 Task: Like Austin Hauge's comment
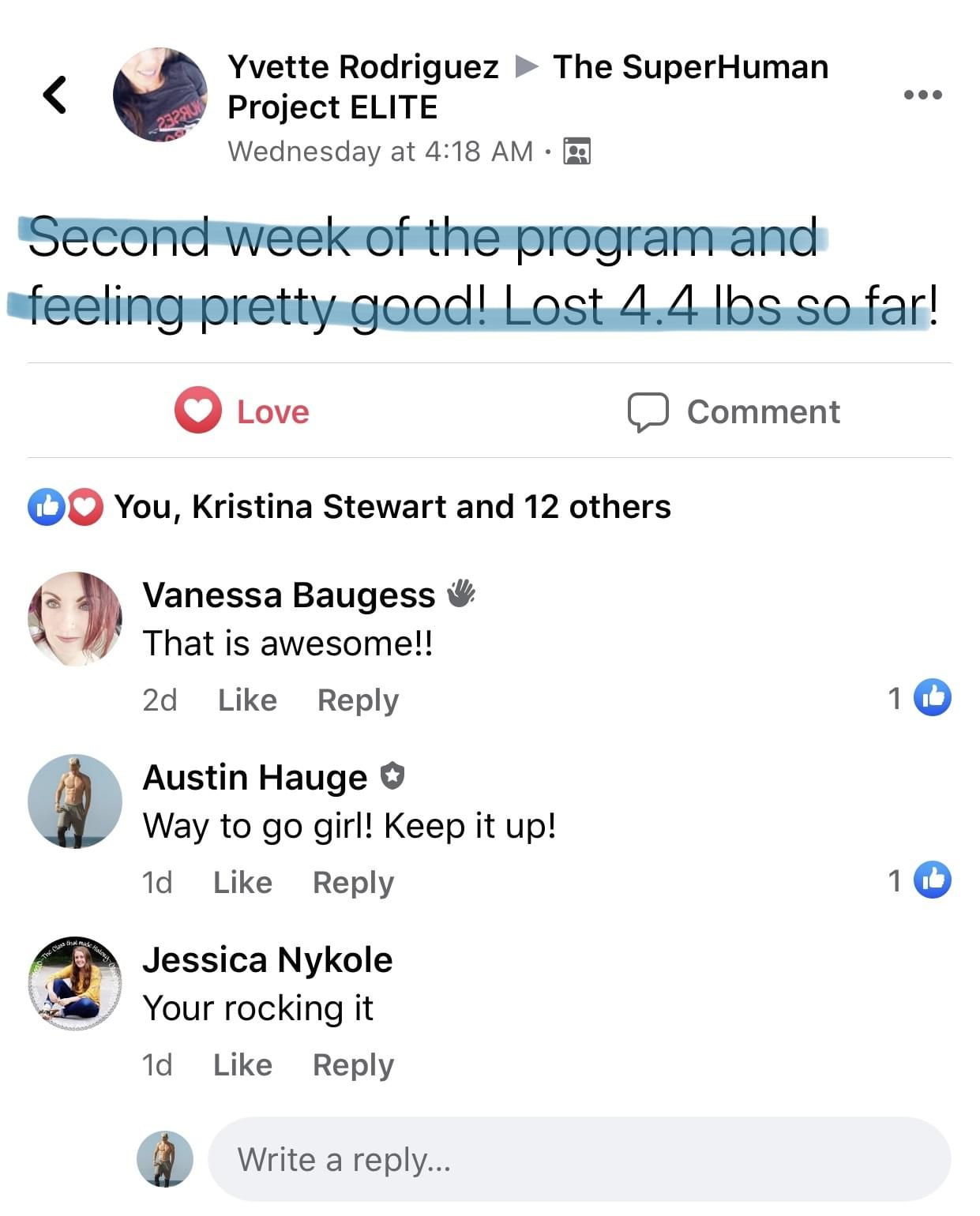pos(242,883)
